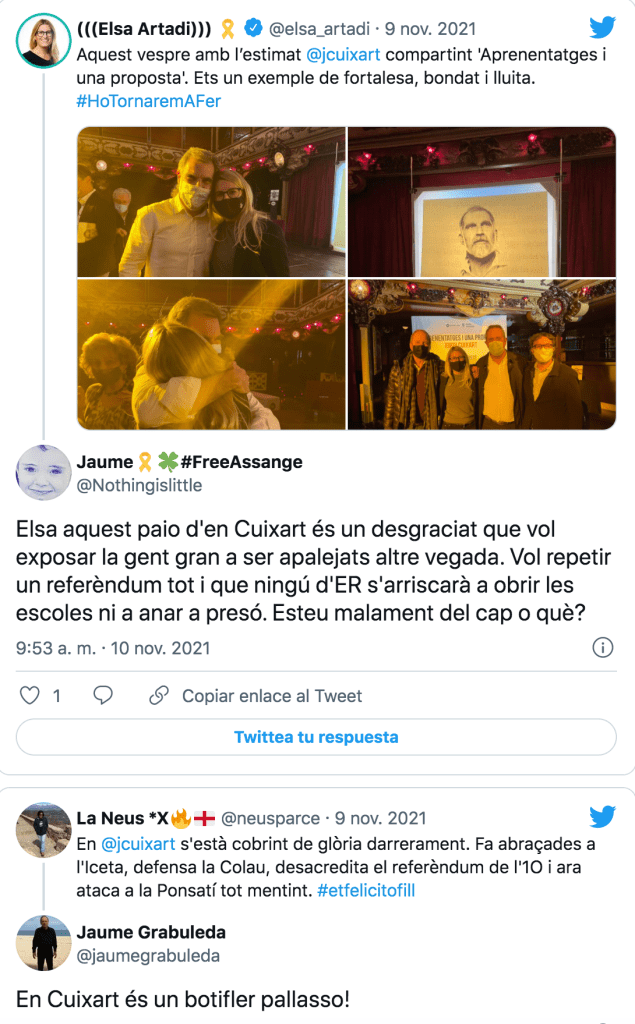The image size is (635, 1024).
Task: Open the Twitter bird on La Neus's tweet
Action: (602, 817)
